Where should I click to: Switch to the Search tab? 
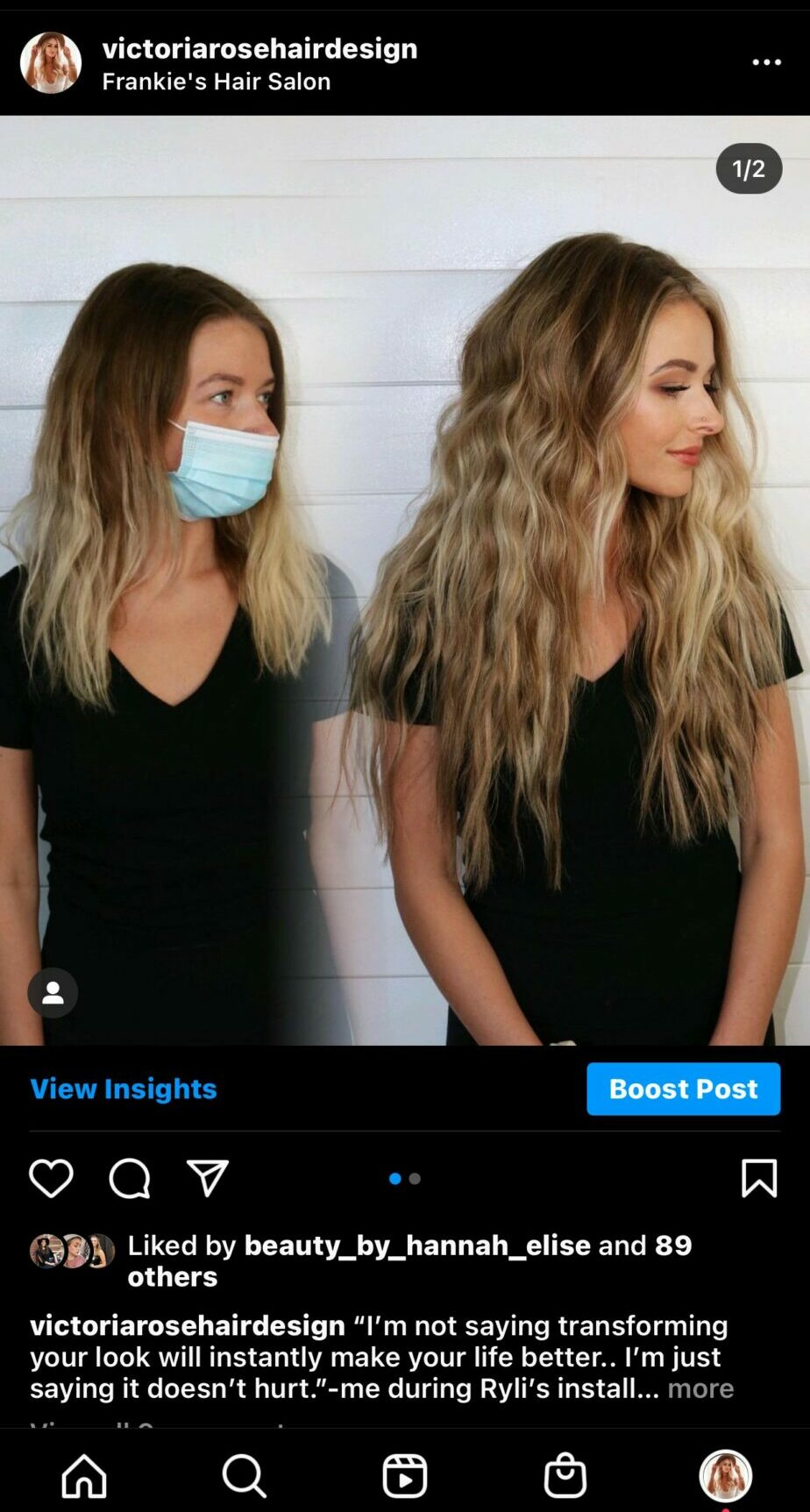[x=245, y=1476]
